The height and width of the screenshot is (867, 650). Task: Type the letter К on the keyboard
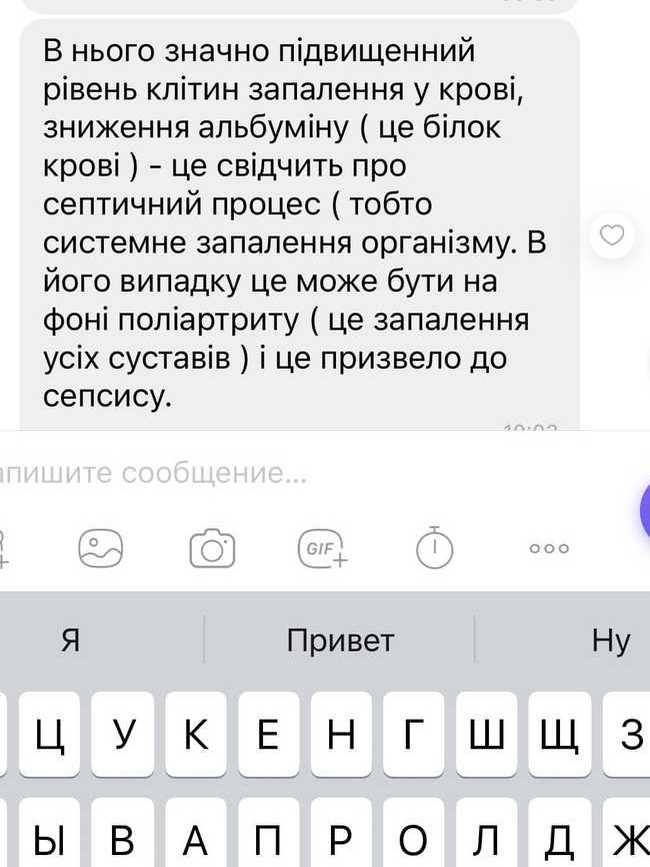pos(197,736)
